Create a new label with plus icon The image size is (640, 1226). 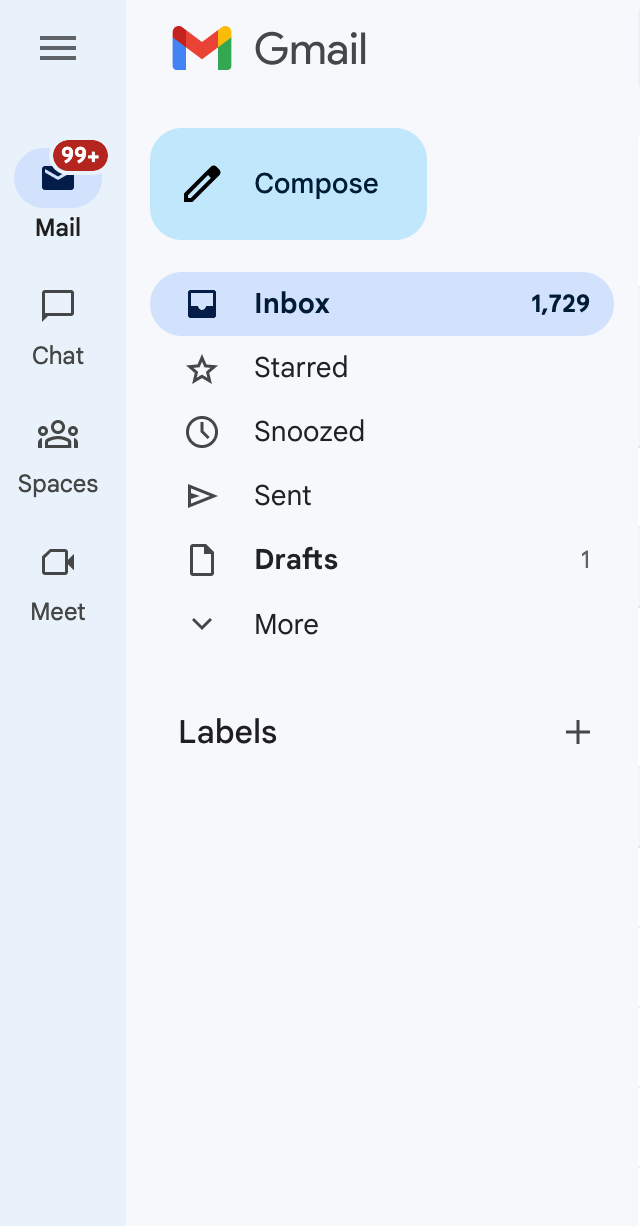click(x=578, y=732)
